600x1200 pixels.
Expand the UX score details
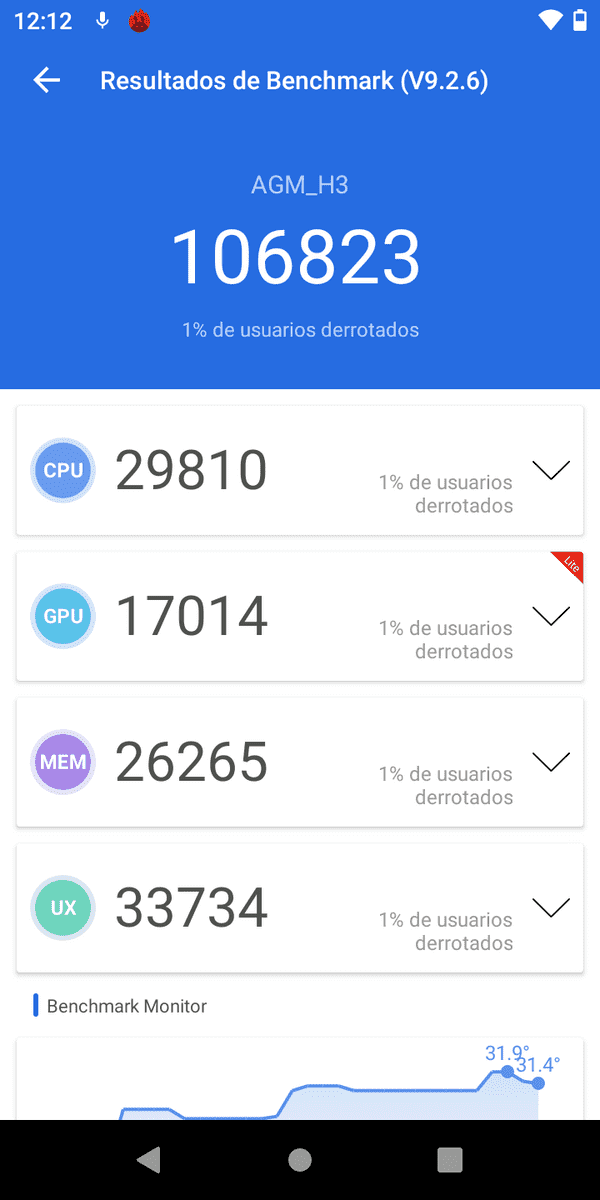[551, 908]
